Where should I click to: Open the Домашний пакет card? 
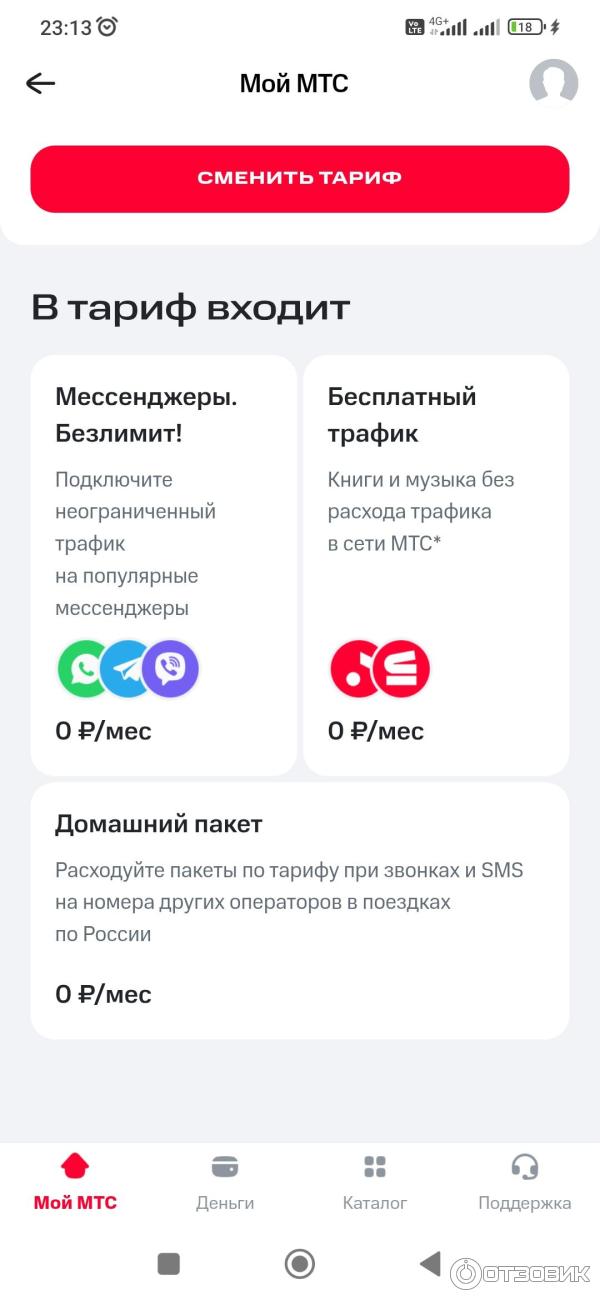[300, 911]
